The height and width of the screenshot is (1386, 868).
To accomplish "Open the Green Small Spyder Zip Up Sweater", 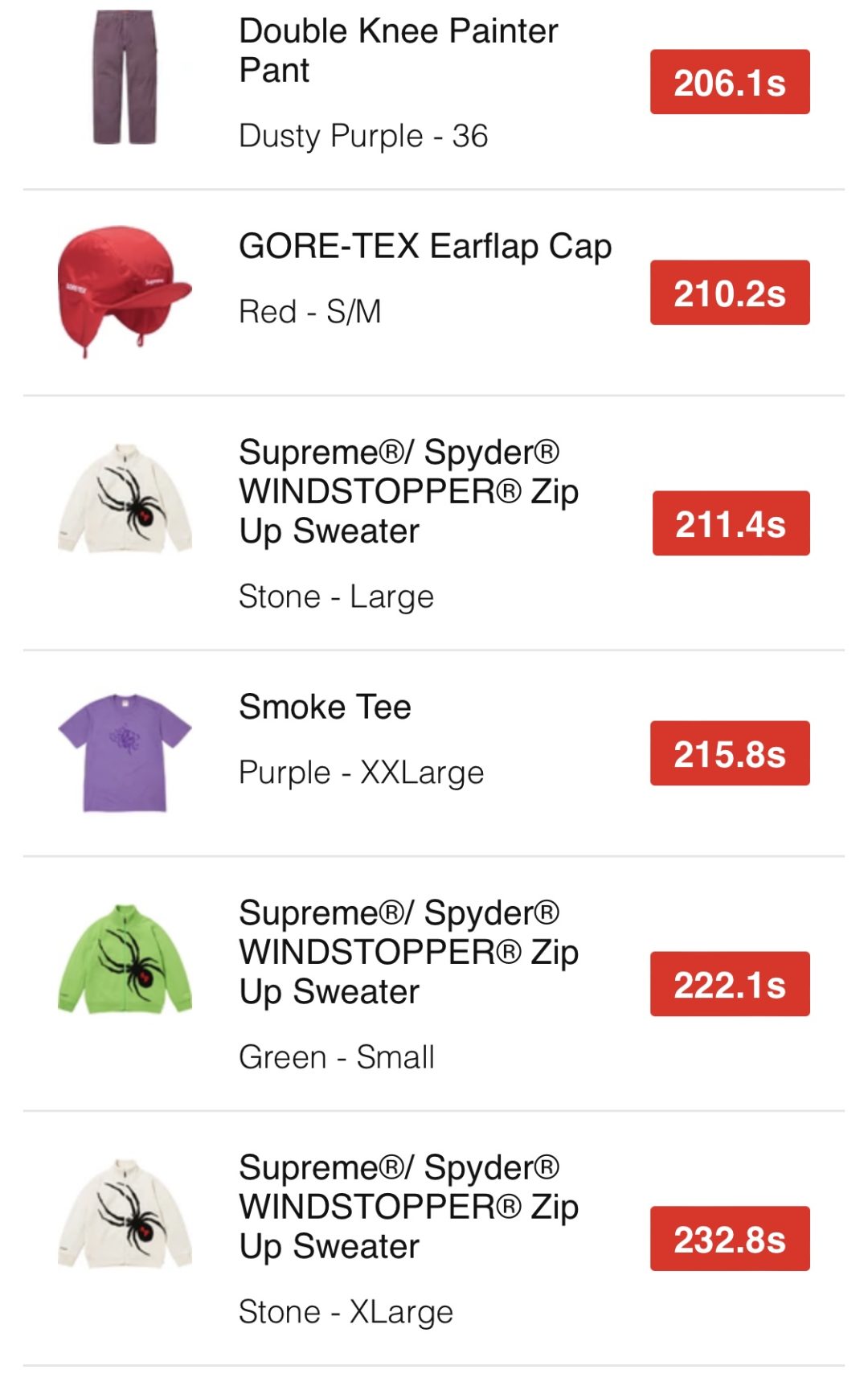I will [408, 953].
